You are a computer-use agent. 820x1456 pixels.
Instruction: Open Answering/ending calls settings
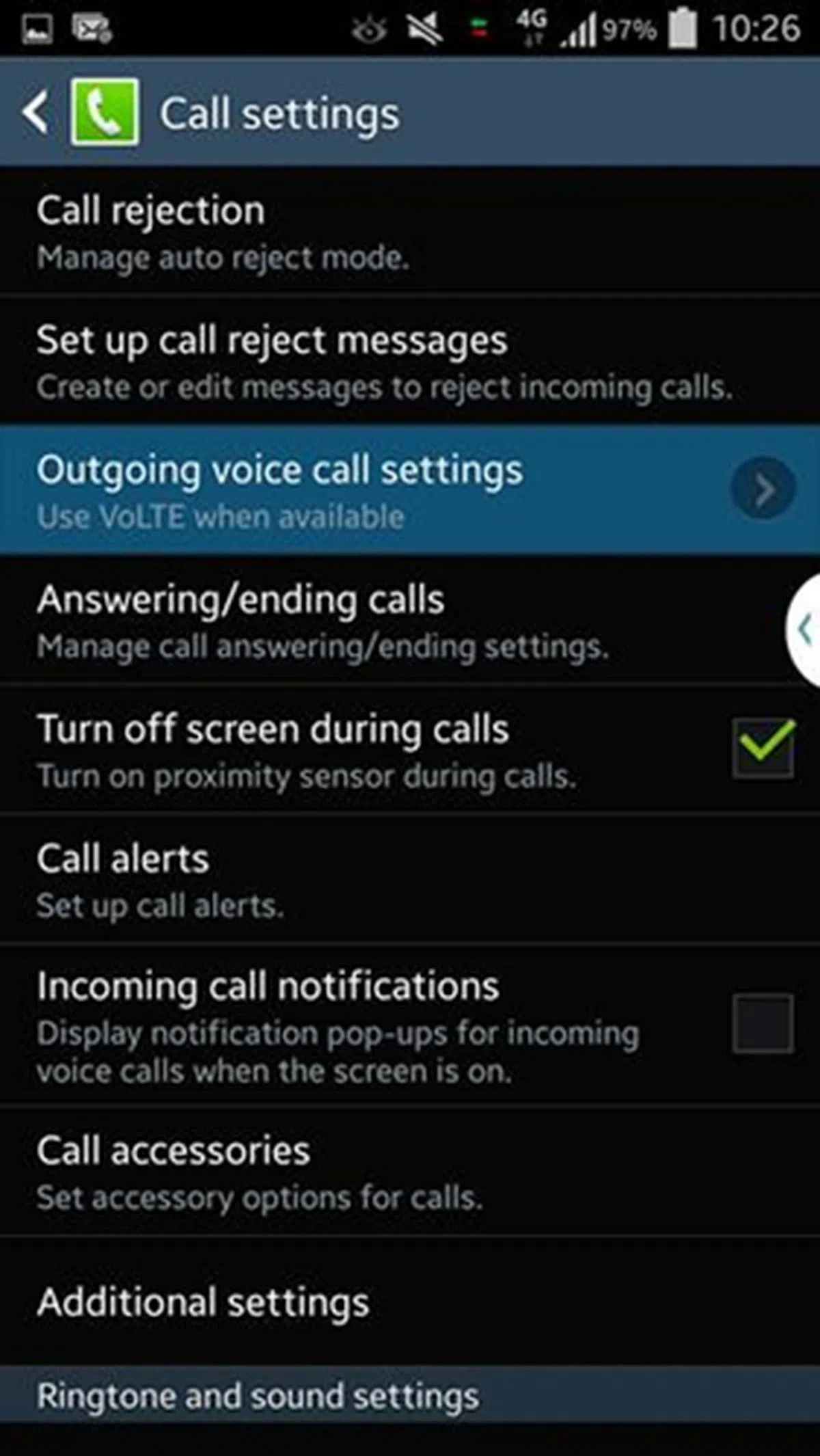pos(342,620)
